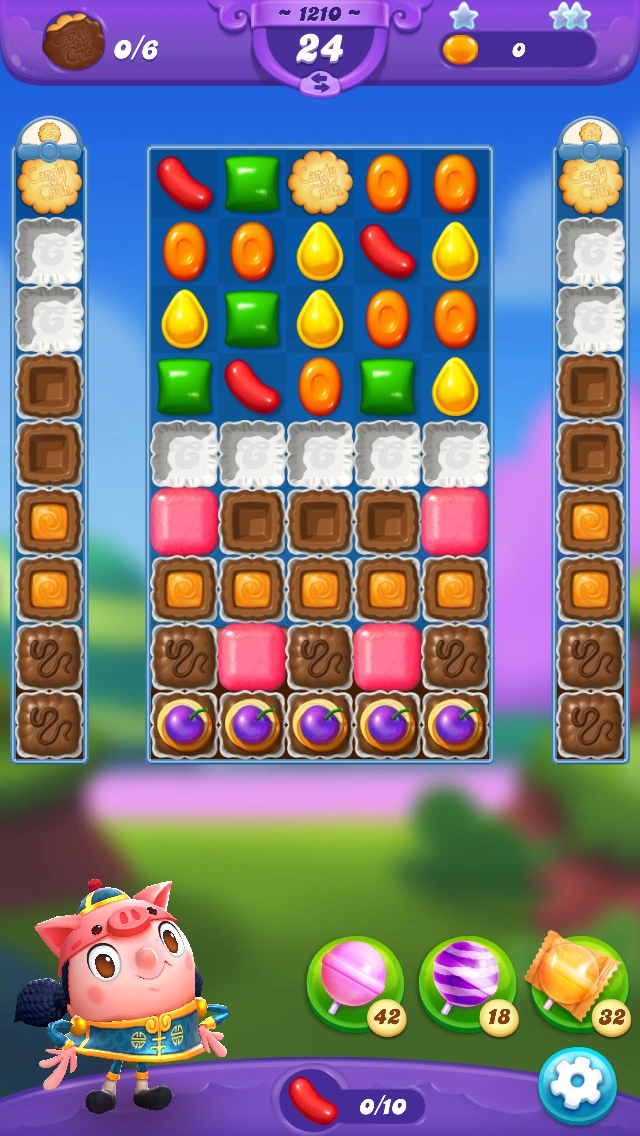The width and height of the screenshot is (640, 1136).
Task: Open the settings gear button
Action: [x=577, y=1085]
